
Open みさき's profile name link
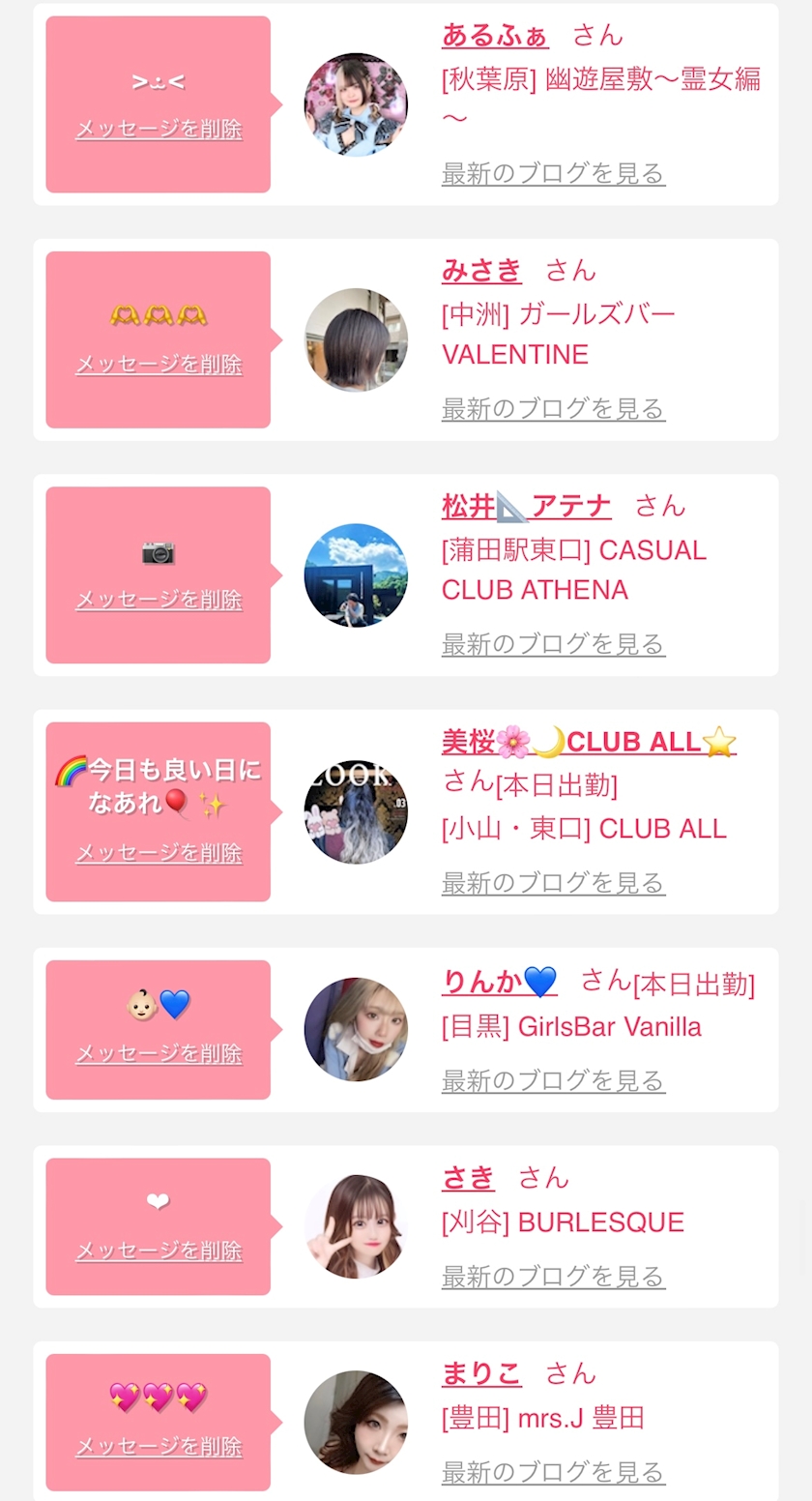pos(481,270)
